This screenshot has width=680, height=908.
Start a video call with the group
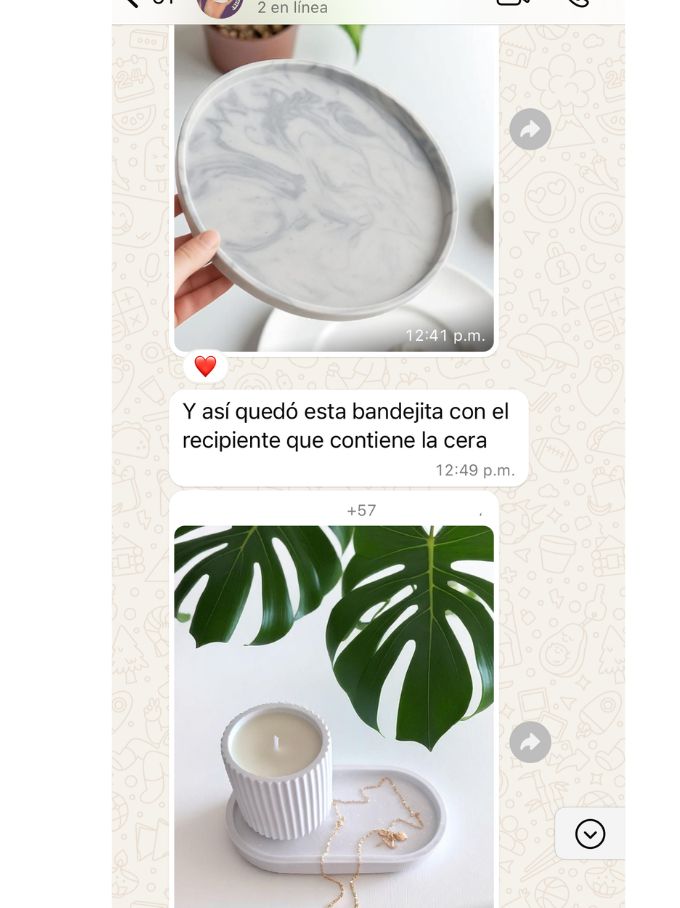(x=512, y=3)
